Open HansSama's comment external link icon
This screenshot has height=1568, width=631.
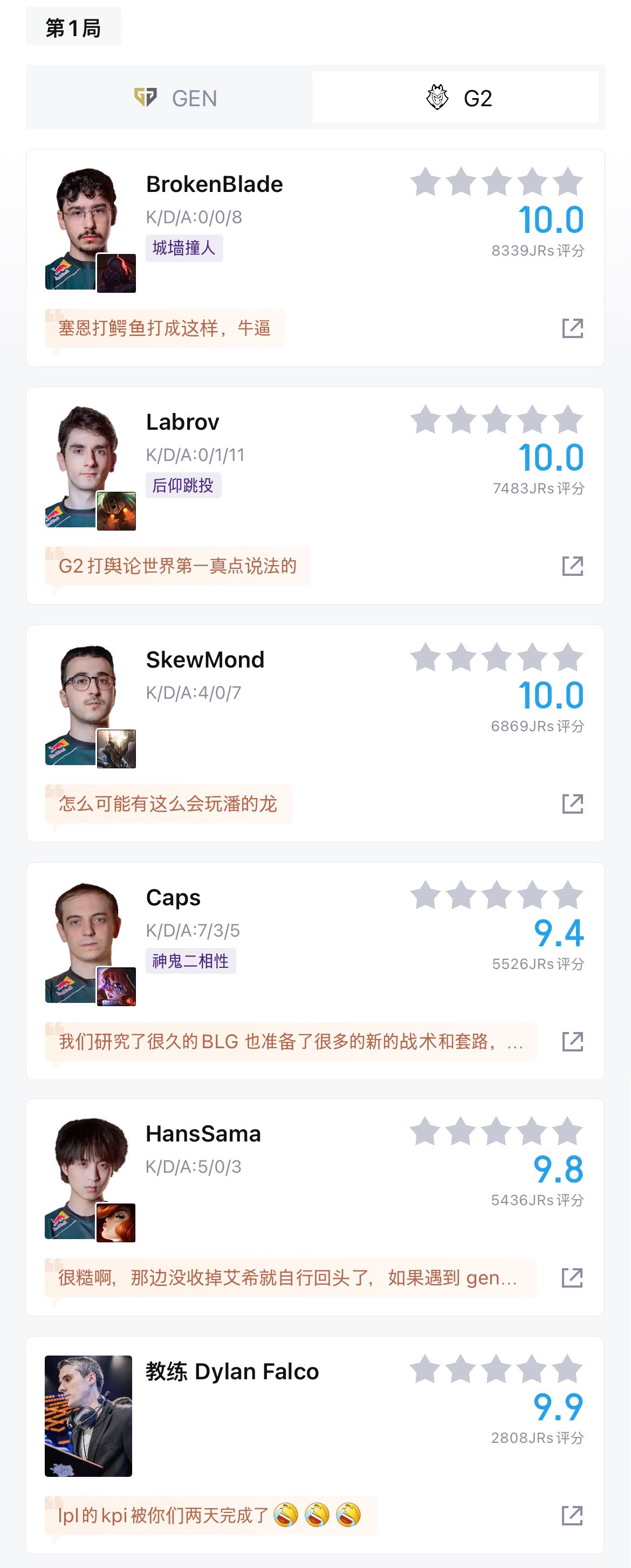point(573,1278)
